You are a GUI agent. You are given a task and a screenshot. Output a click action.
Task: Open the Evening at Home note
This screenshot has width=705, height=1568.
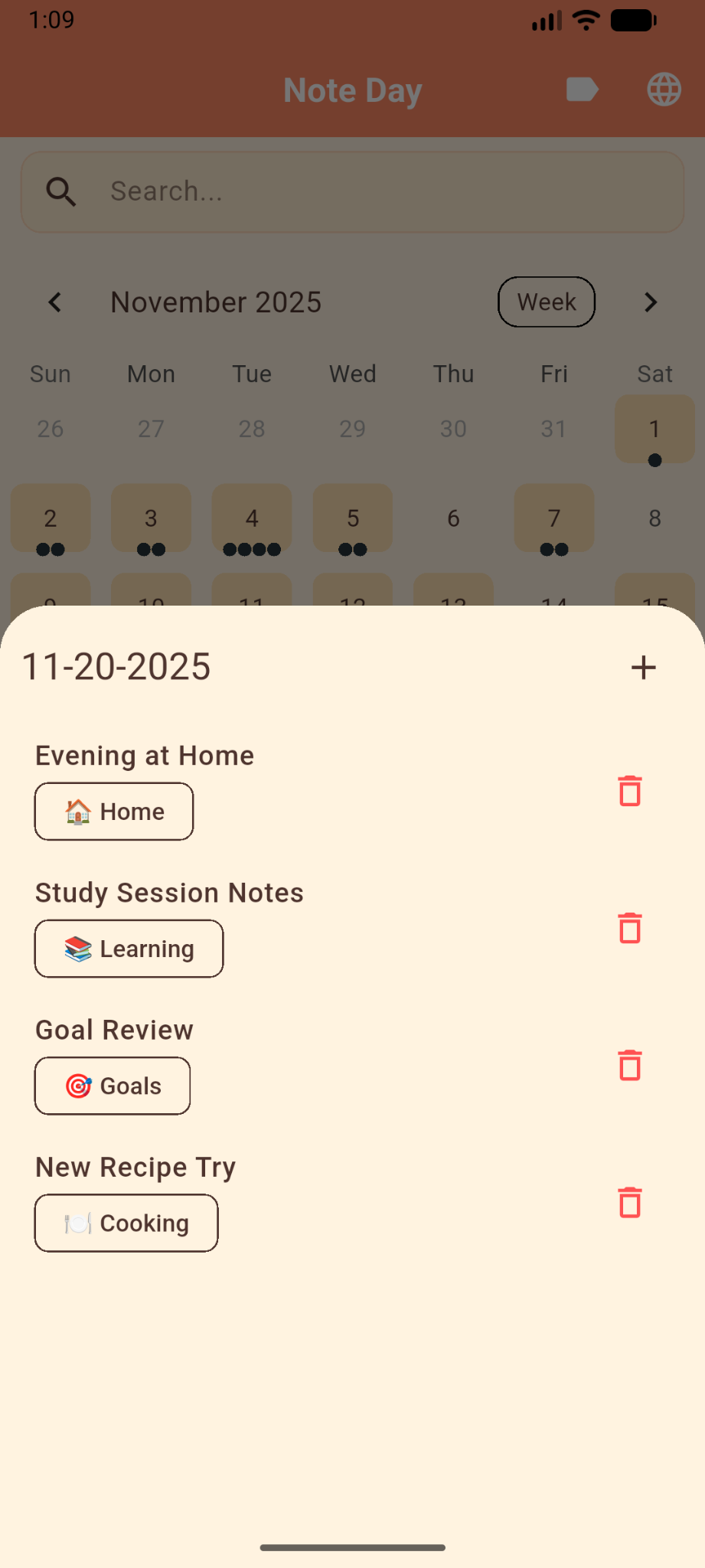pos(145,756)
